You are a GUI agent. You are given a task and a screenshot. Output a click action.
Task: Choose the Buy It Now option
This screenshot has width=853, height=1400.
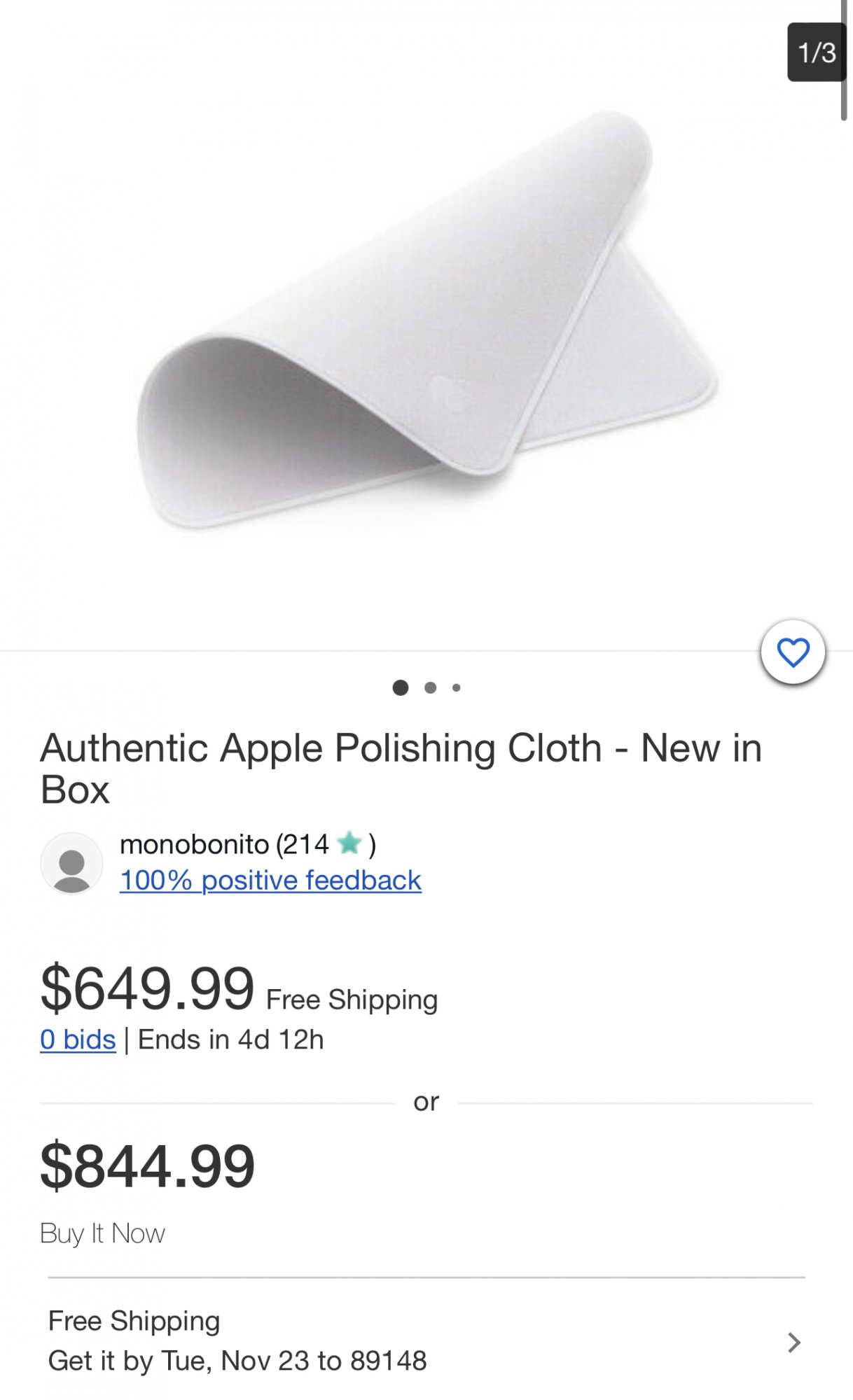coord(102,1233)
